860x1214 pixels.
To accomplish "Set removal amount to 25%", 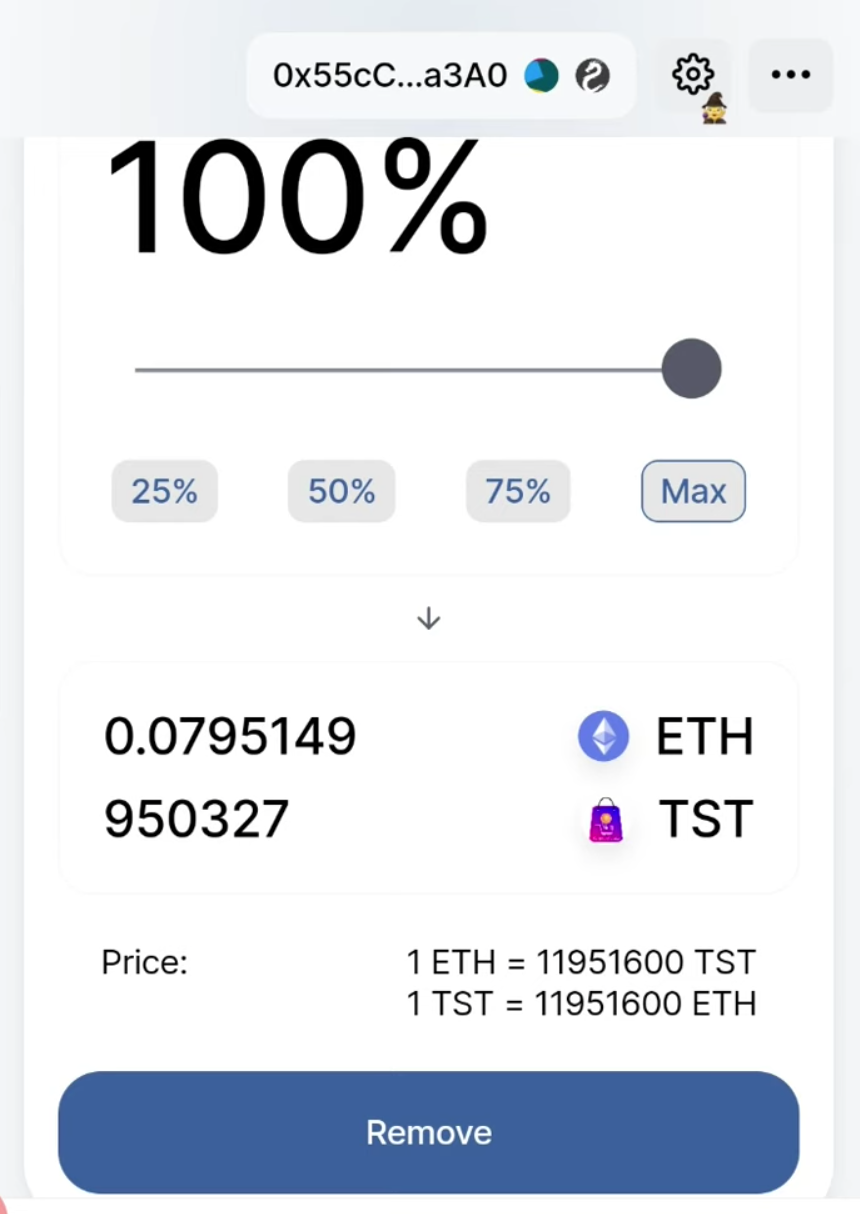I will (x=164, y=491).
